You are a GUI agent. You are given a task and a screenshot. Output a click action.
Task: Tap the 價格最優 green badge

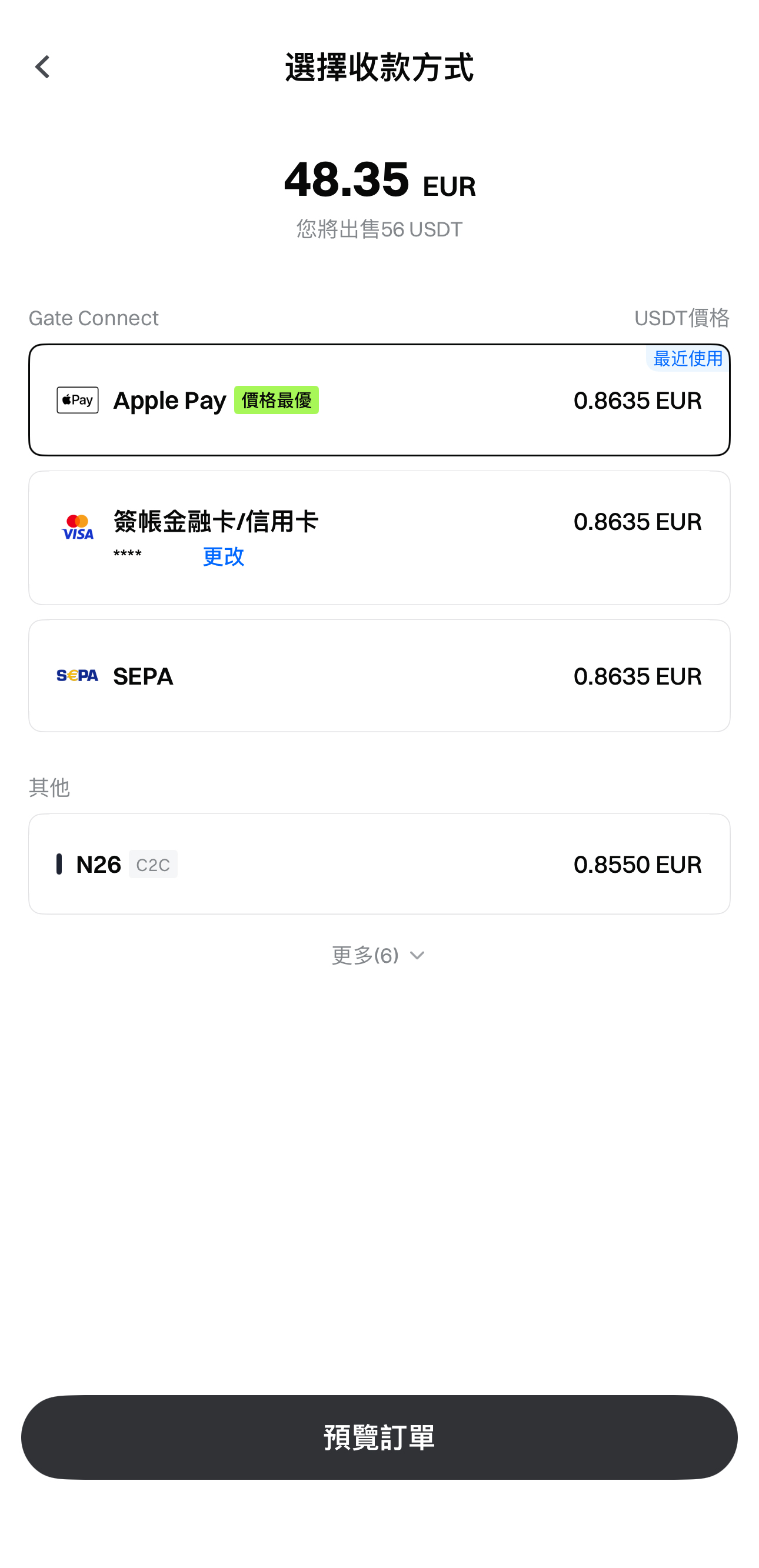click(x=276, y=400)
